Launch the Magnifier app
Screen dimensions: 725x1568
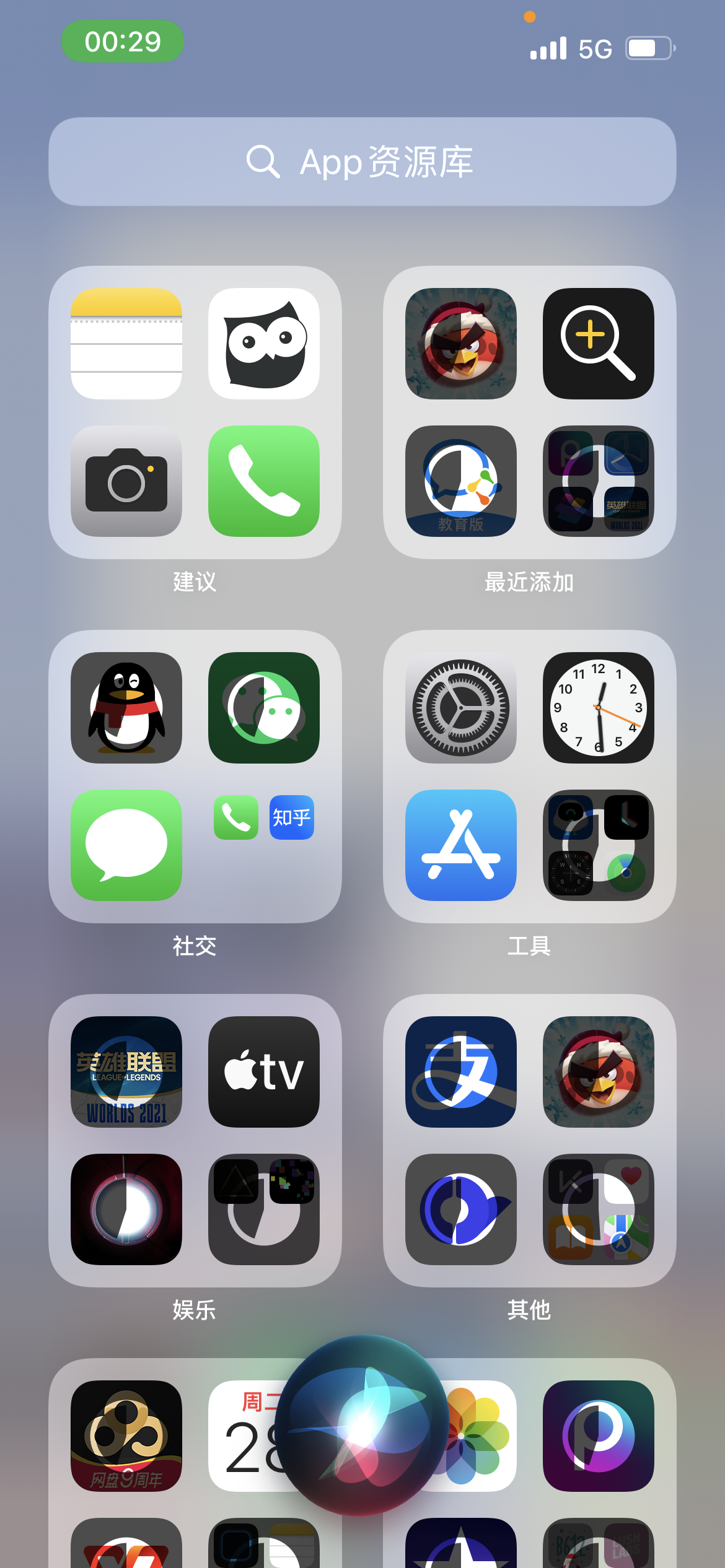(598, 344)
